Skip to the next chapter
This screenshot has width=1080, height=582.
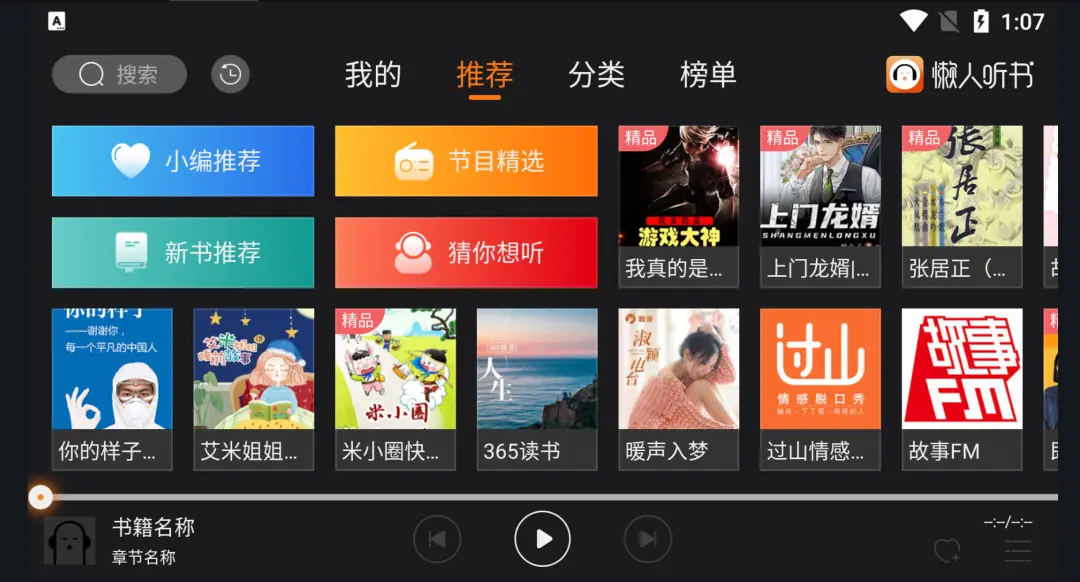point(647,539)
